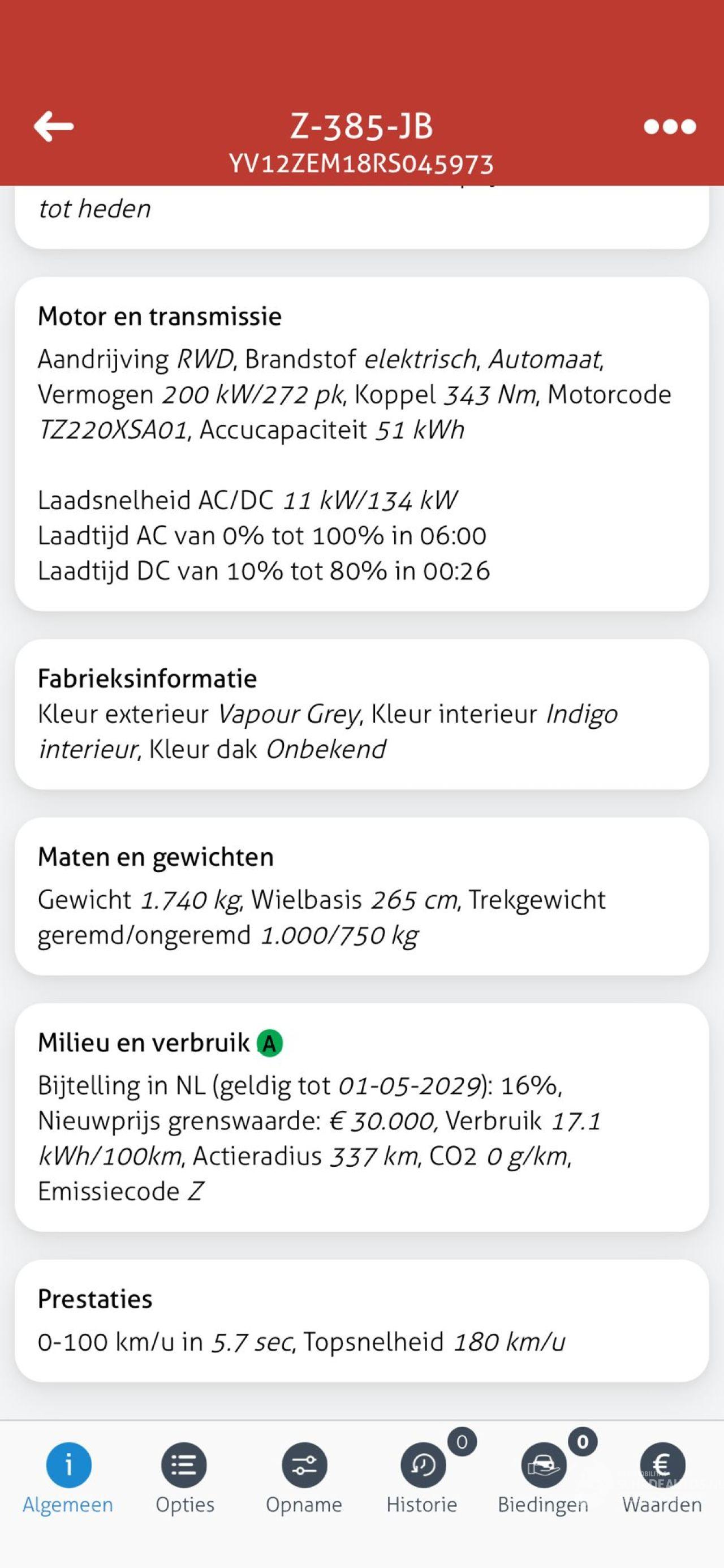The height and width of the screenshot is (1568, 724).
Task: Switch to the Opties tab
Action: (184, 1479)
